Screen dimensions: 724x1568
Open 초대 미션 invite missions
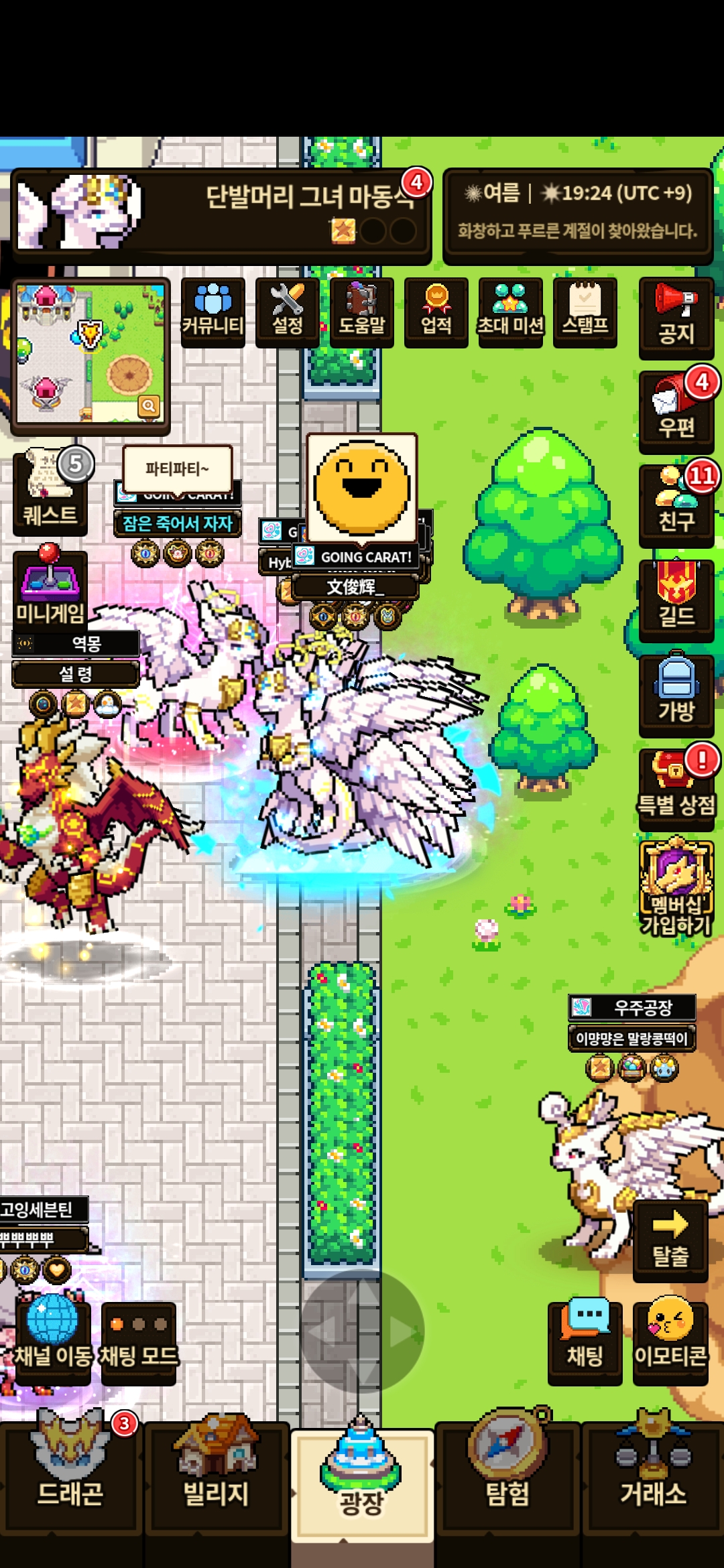(510, 312)
